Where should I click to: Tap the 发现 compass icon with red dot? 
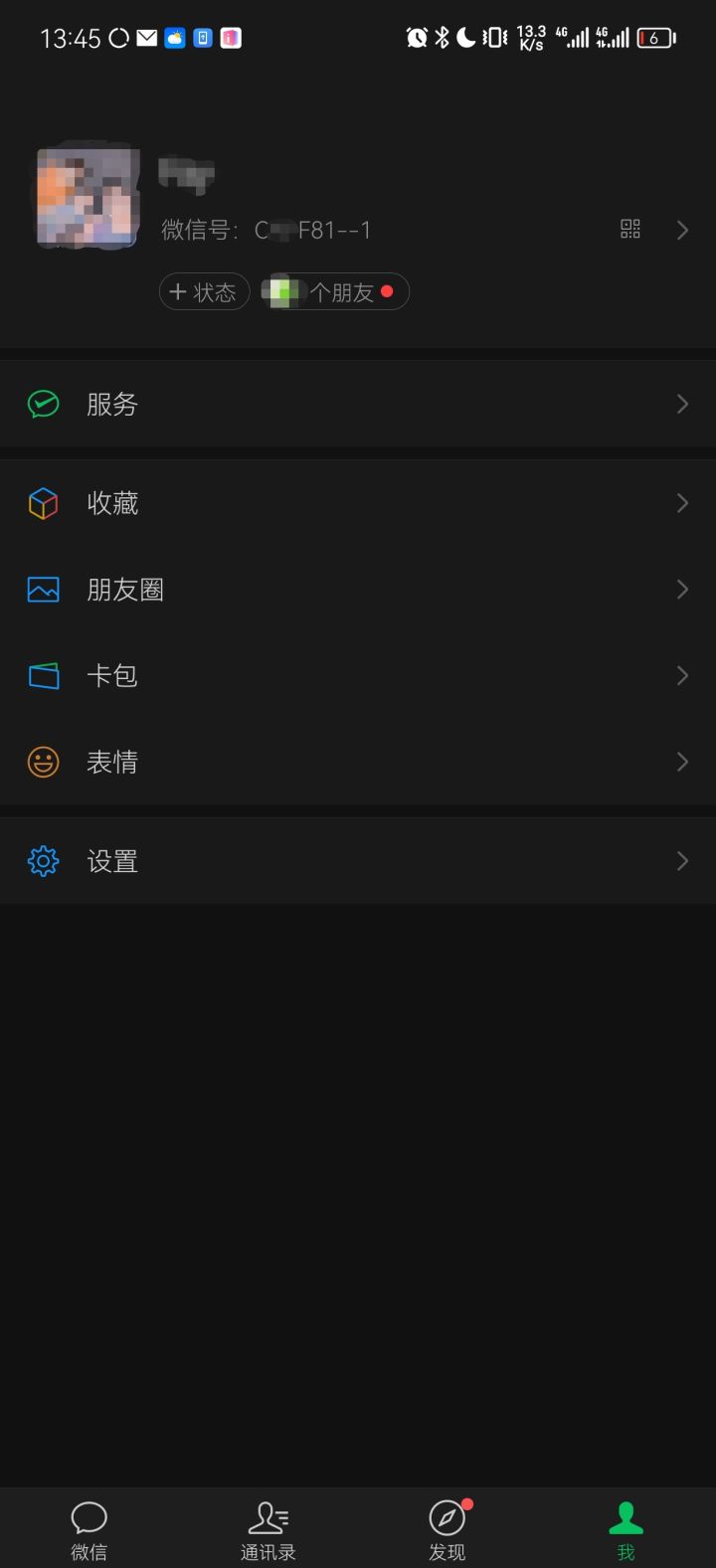447,1516
